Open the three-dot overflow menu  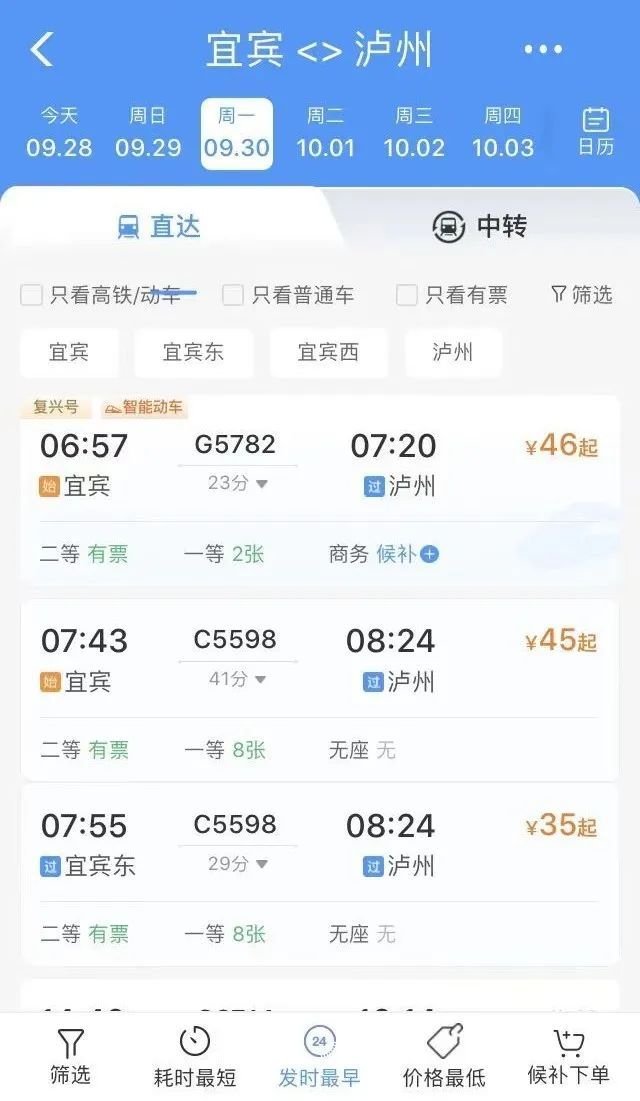(x=543, y=49)
